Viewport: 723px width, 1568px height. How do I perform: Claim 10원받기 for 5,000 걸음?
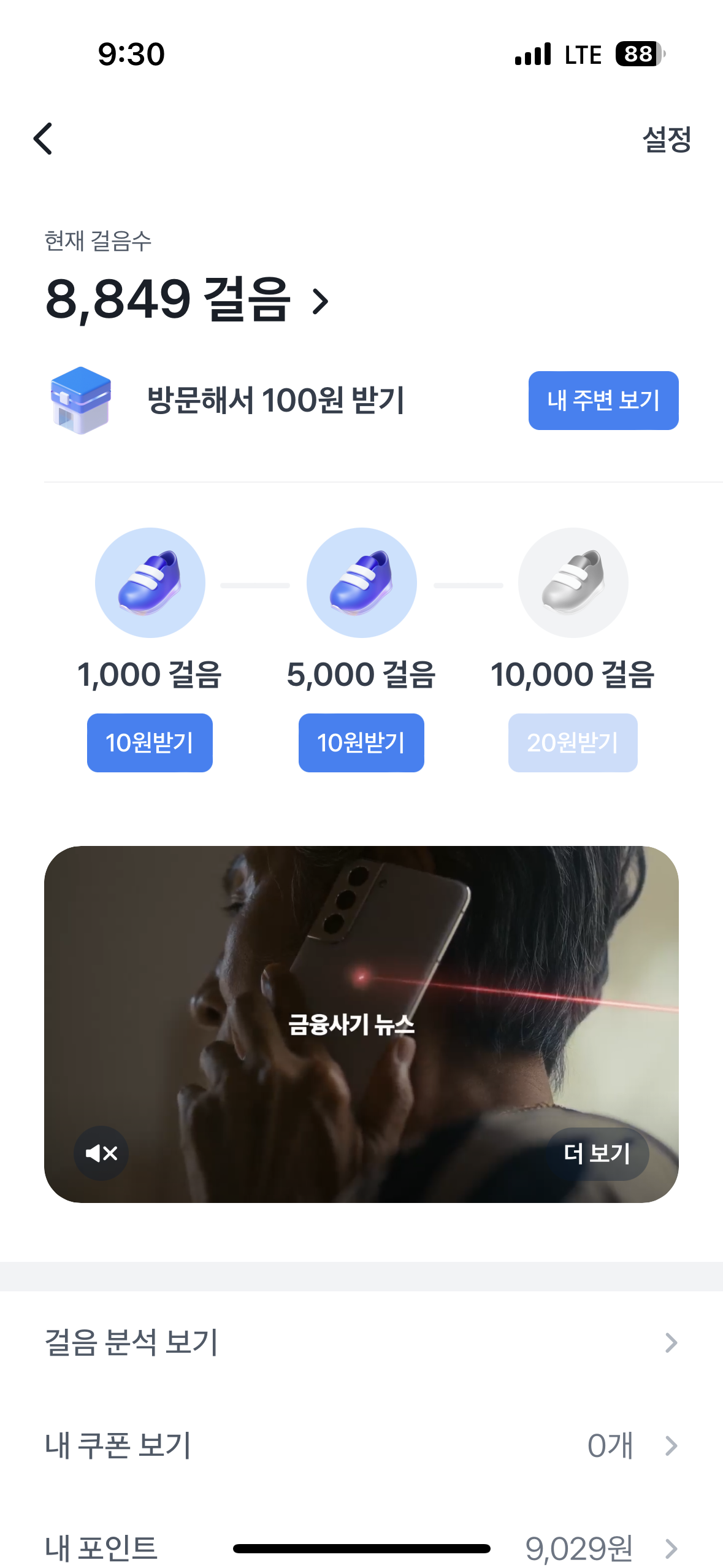(361, 742)
